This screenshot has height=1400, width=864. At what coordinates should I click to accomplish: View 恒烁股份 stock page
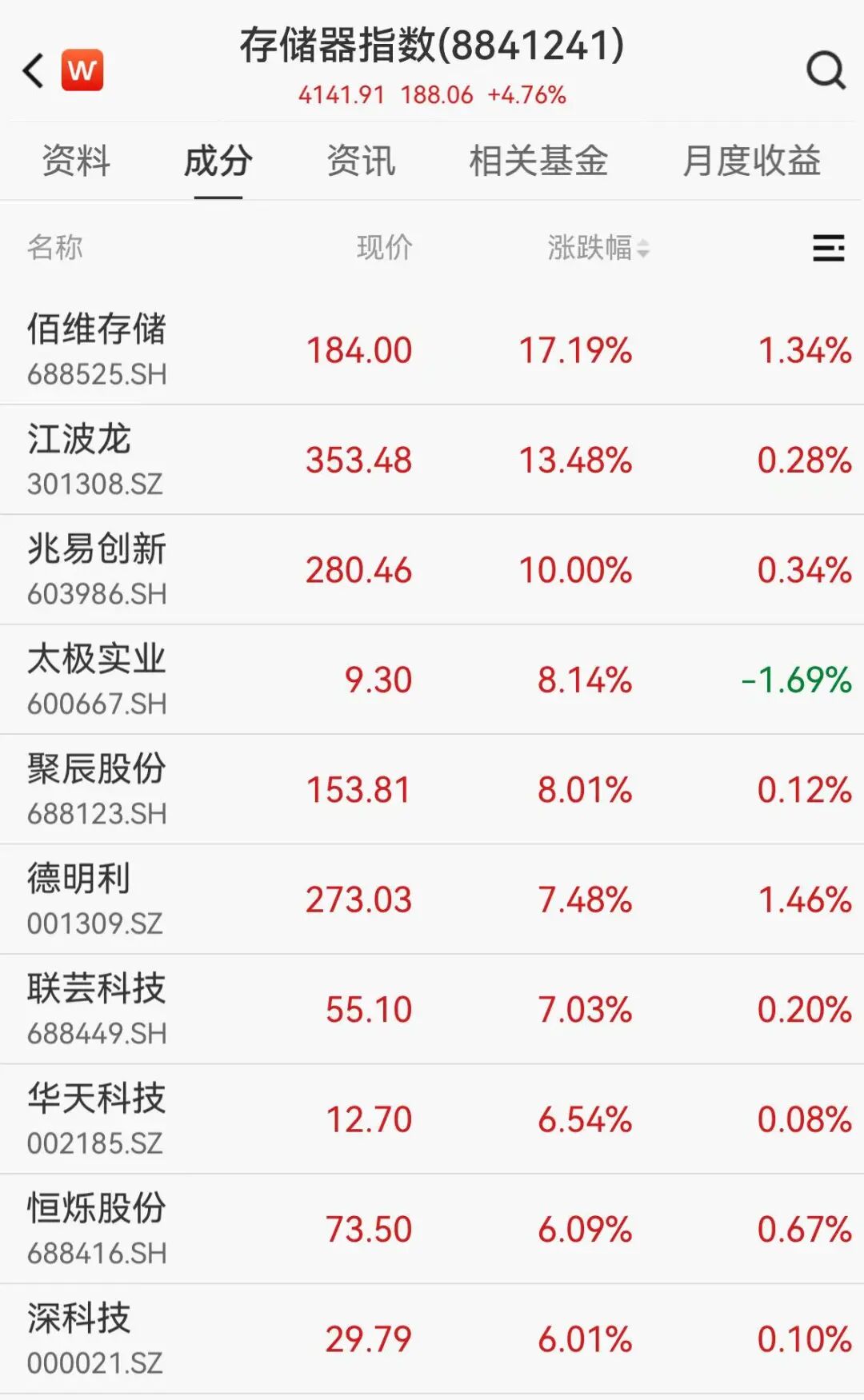pyautogui.click(x=97, y=1228)
